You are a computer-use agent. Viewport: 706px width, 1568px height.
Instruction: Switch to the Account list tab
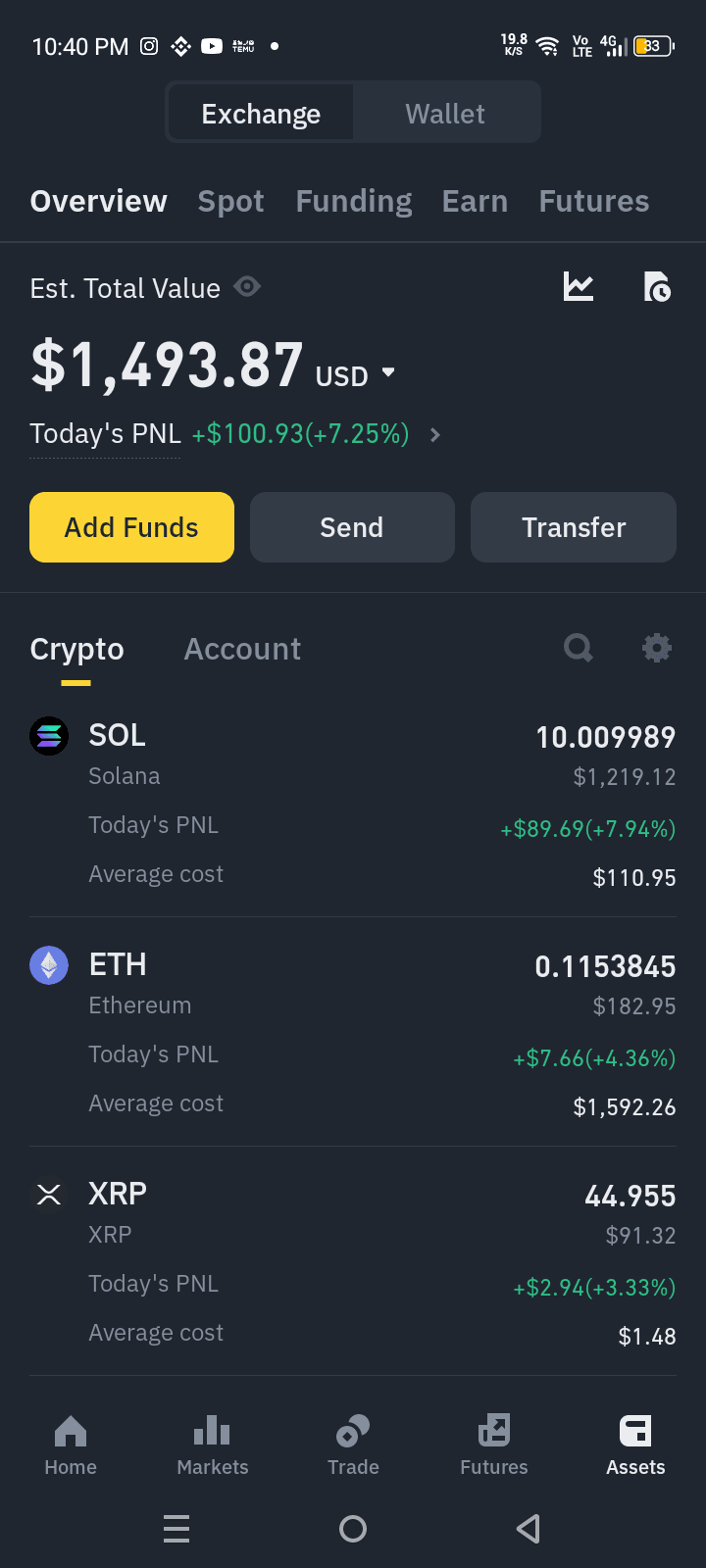click(242, 649)
